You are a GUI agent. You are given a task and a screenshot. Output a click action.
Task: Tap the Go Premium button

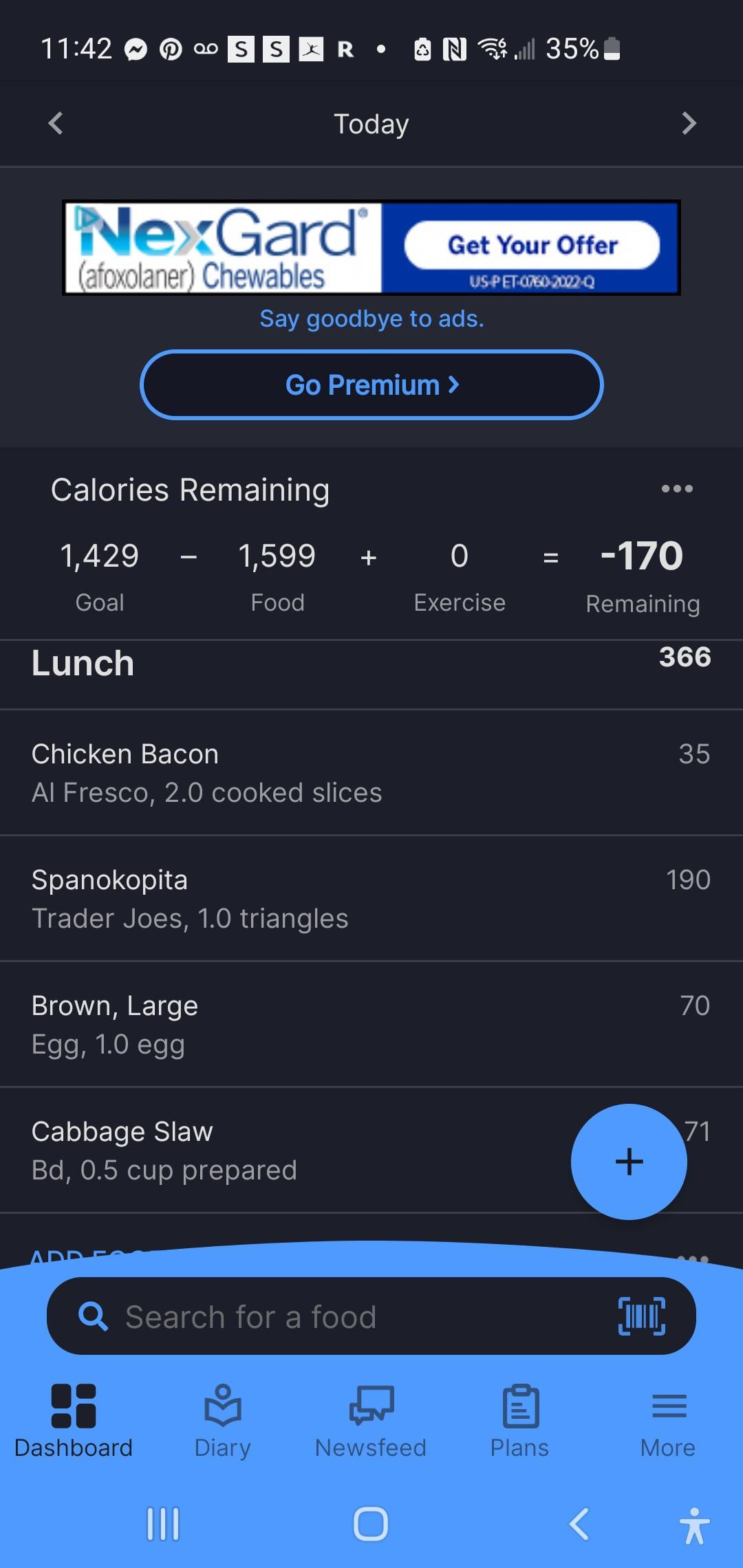(x=371, y=384)
